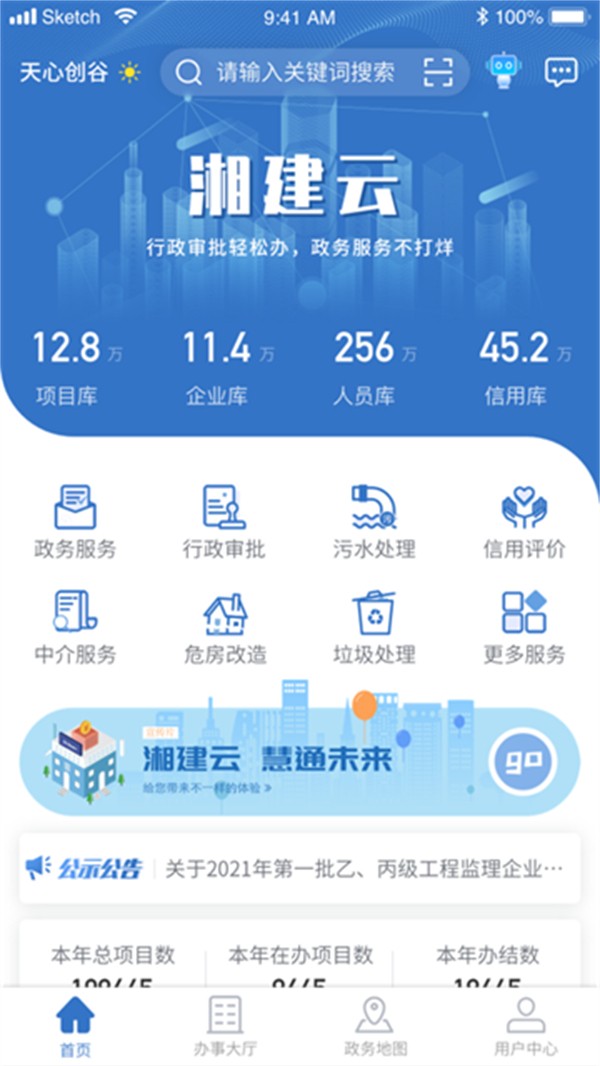Go to the 用户中心 tab
This screenshot has width=600, height=1066.
[x=525, y=1026]
